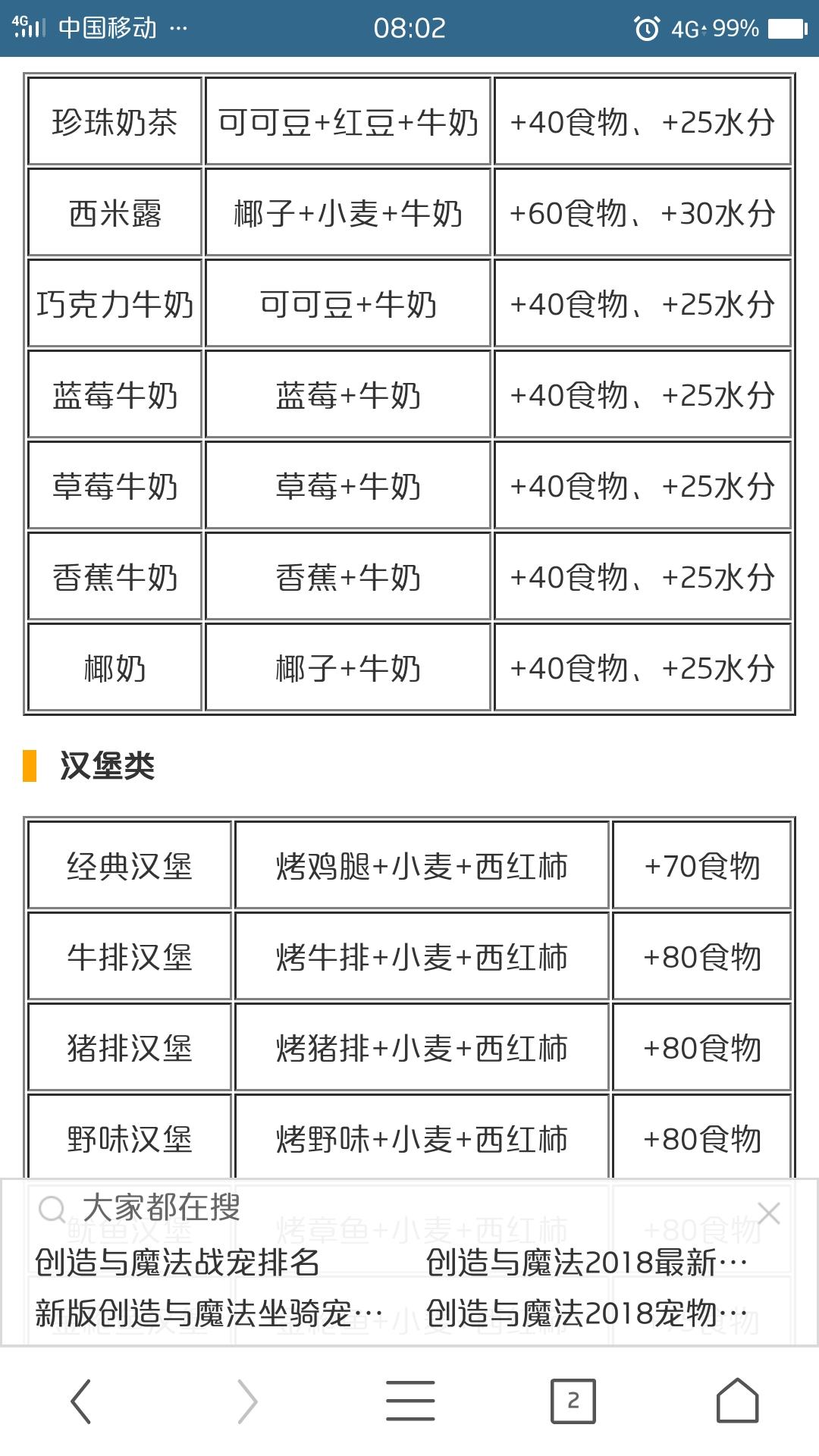Open the browser menu

(x=410, y=1401)
